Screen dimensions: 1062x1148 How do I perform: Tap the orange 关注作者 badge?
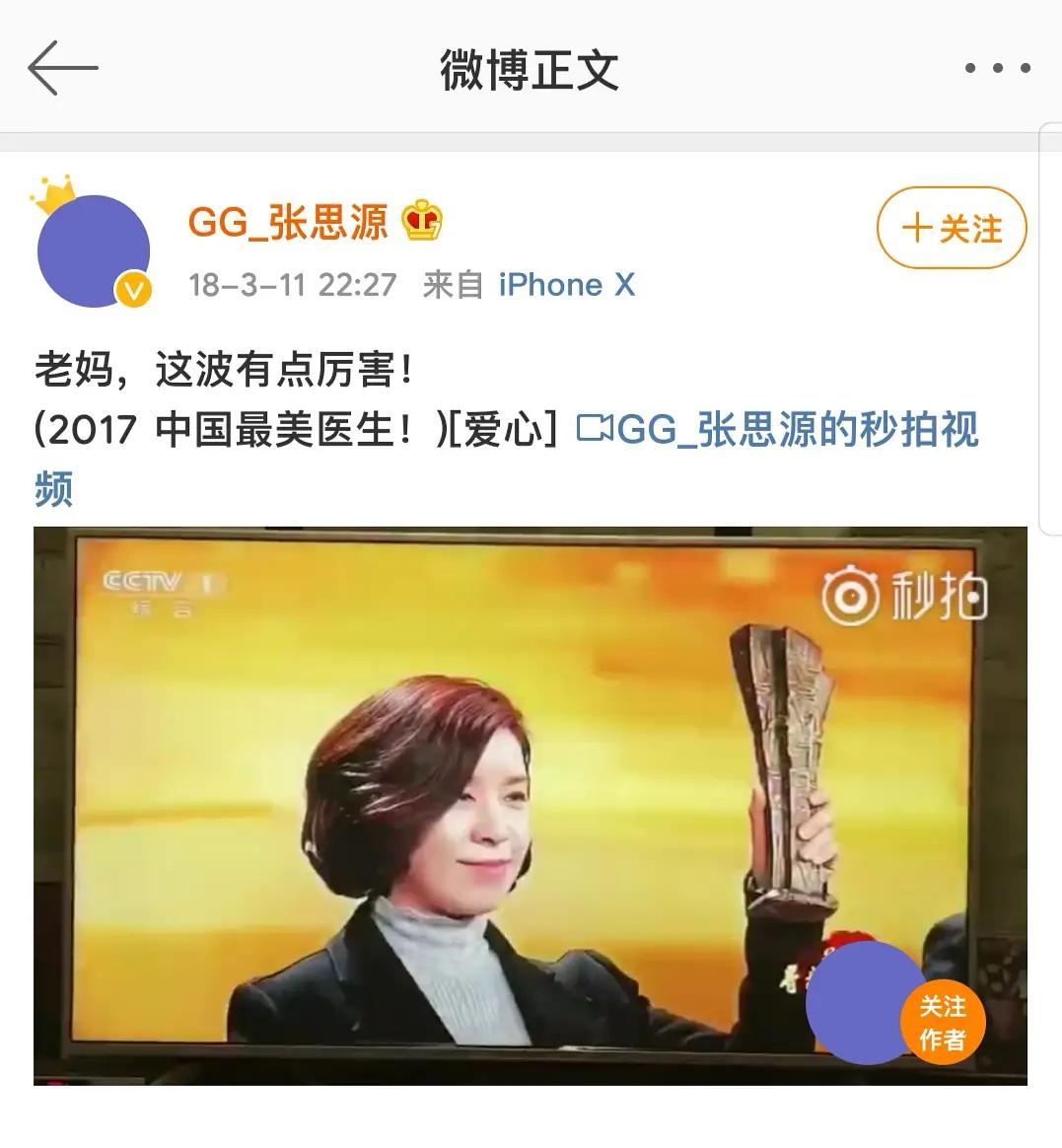tap(942, 1023)
